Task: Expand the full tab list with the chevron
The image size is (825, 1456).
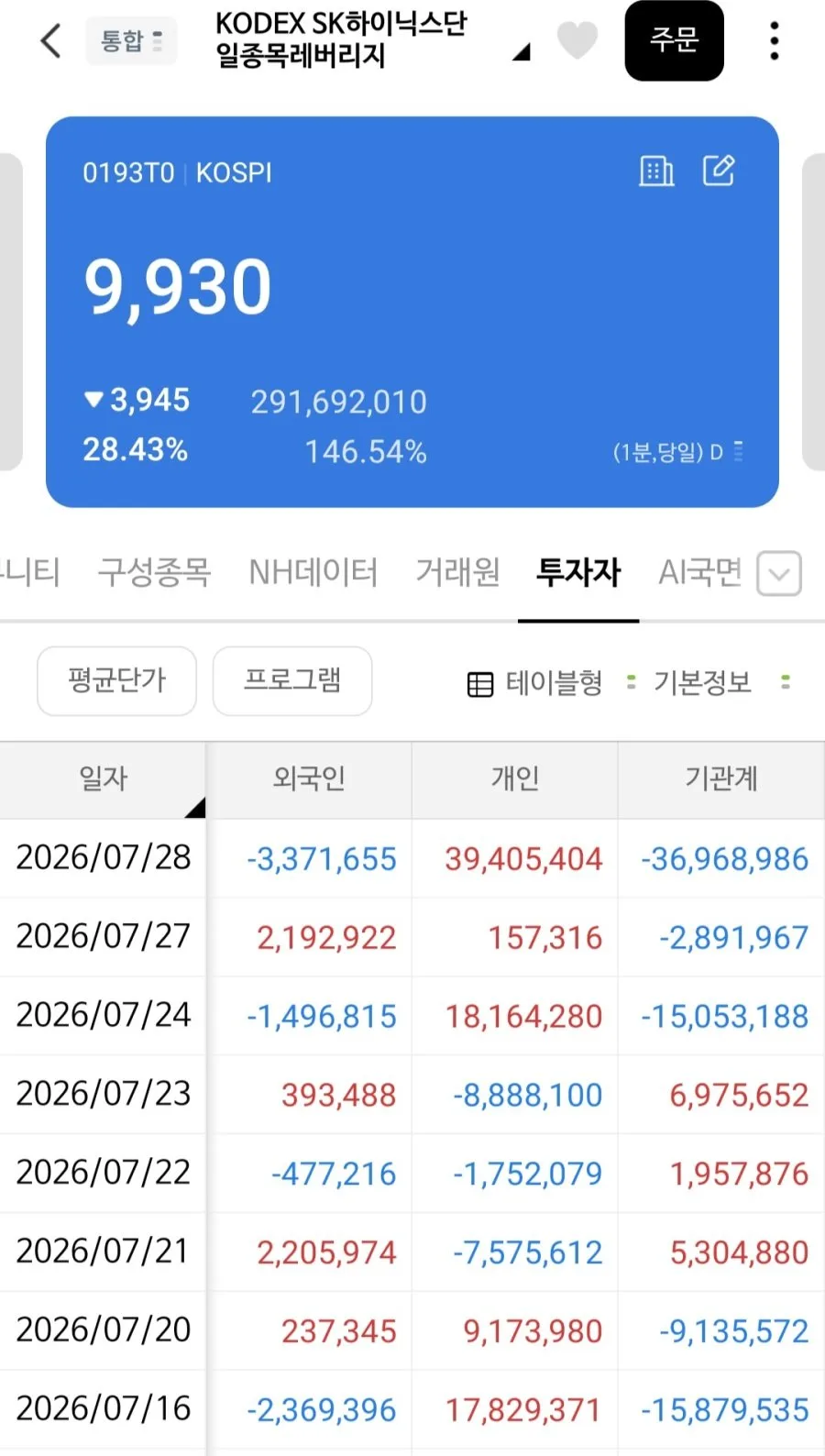Action: pos(779,574)
